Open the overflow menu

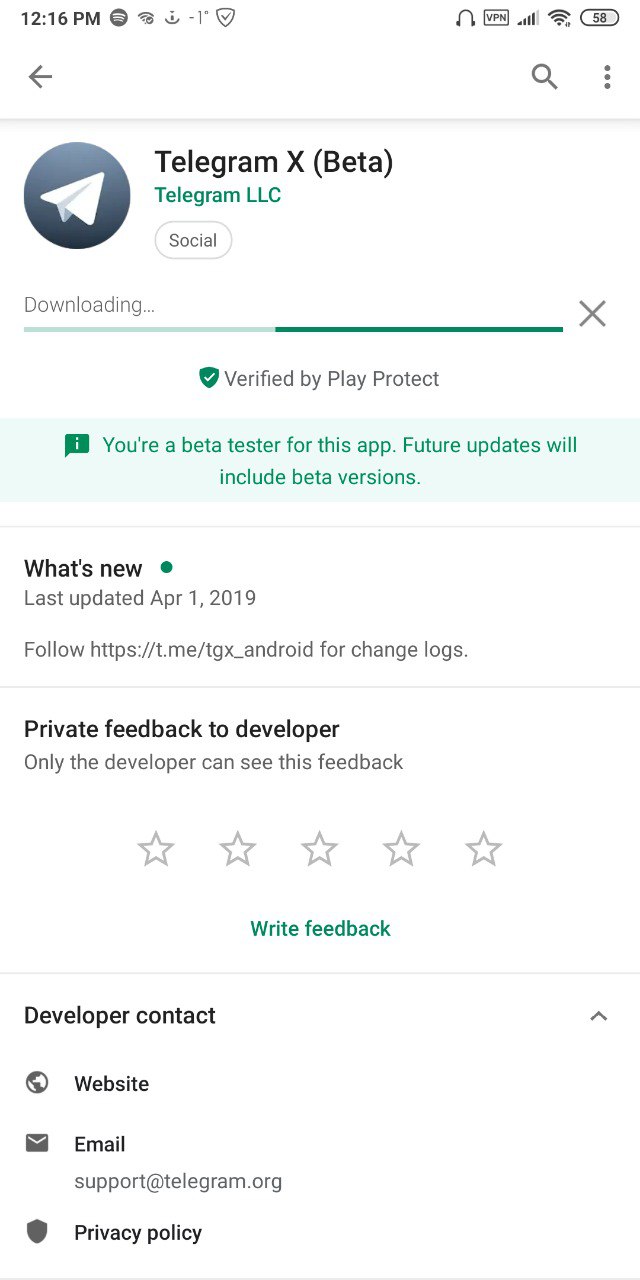click(607, 77)
